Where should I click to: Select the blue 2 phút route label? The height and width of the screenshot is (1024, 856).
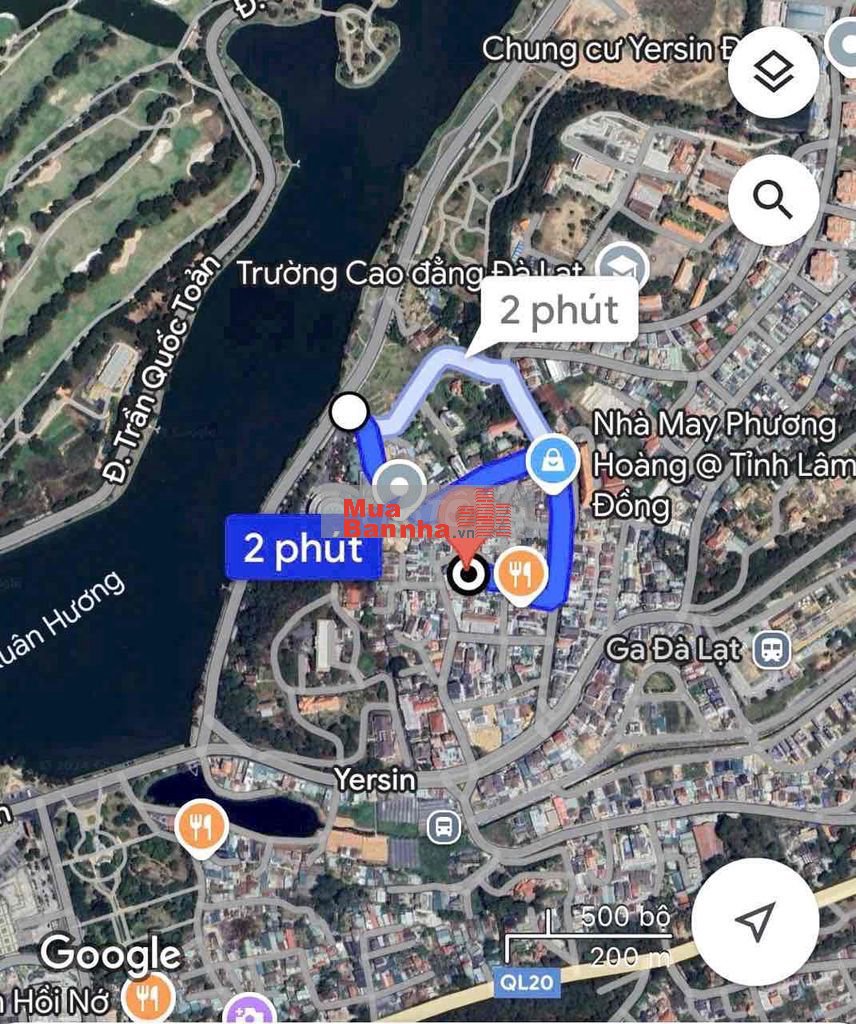303,548
